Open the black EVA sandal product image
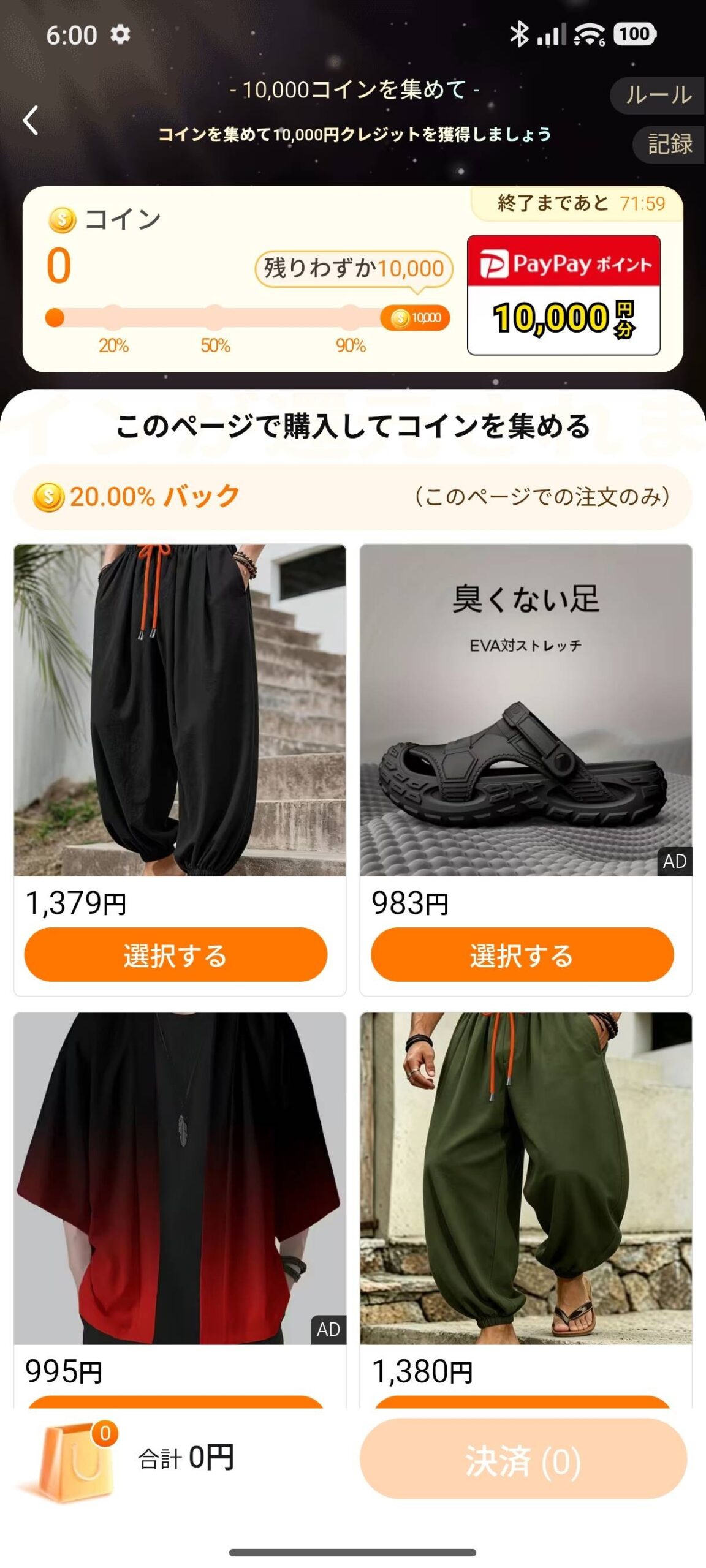Image resolution: width=706 pixels, height=1568 pixels. pos(526,709)
